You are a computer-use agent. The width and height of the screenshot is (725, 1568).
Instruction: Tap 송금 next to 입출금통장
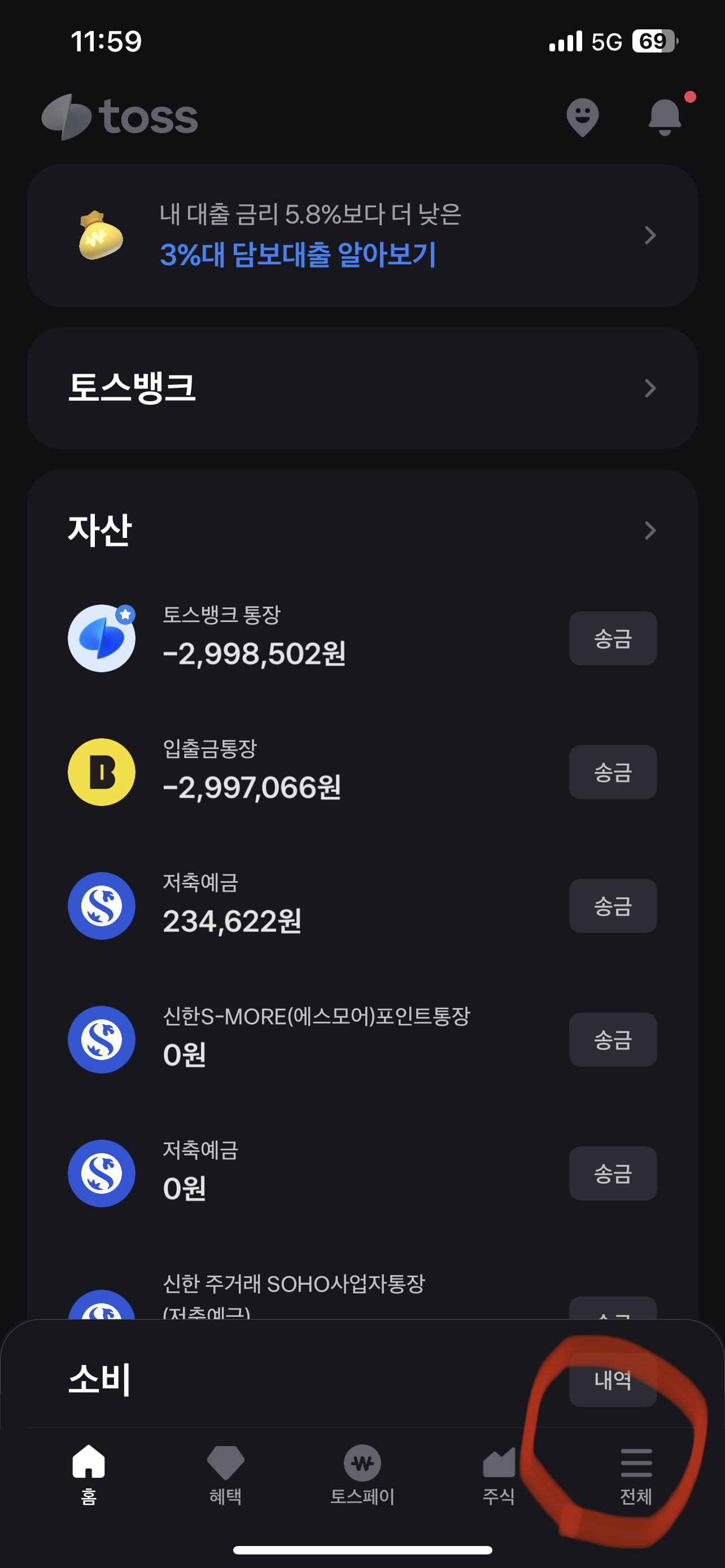click(613, 772)
